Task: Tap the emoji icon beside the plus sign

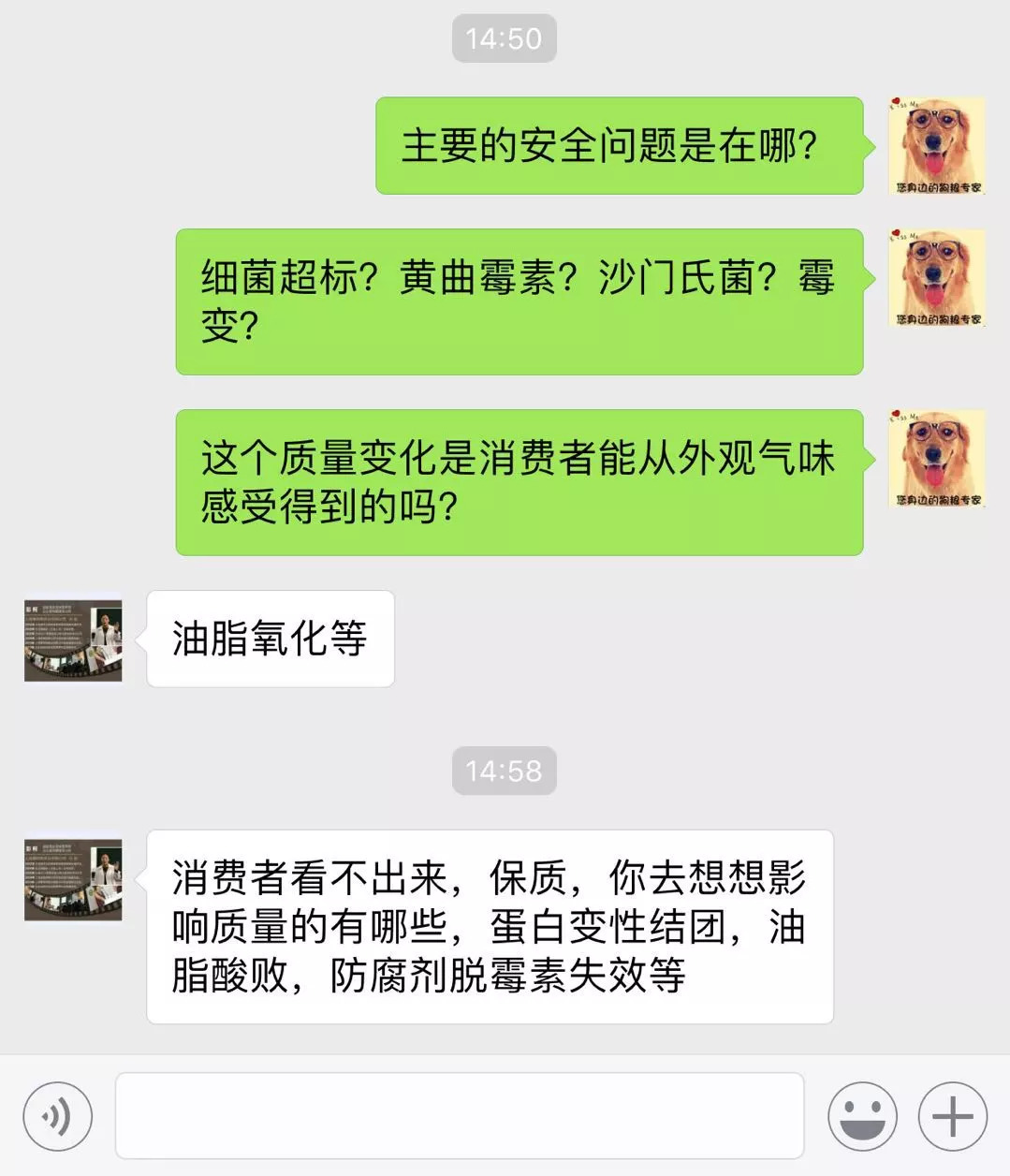Action: pyautogui.click(x=862, y=1116)
